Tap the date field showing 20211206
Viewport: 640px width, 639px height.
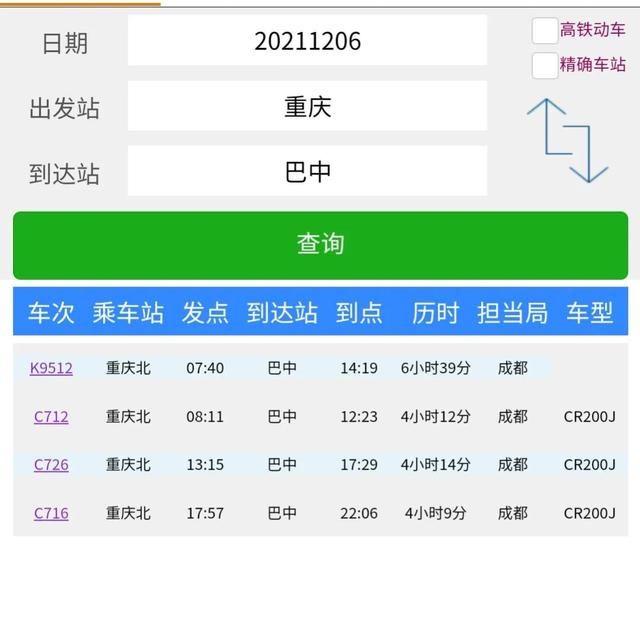click(307, 41)
